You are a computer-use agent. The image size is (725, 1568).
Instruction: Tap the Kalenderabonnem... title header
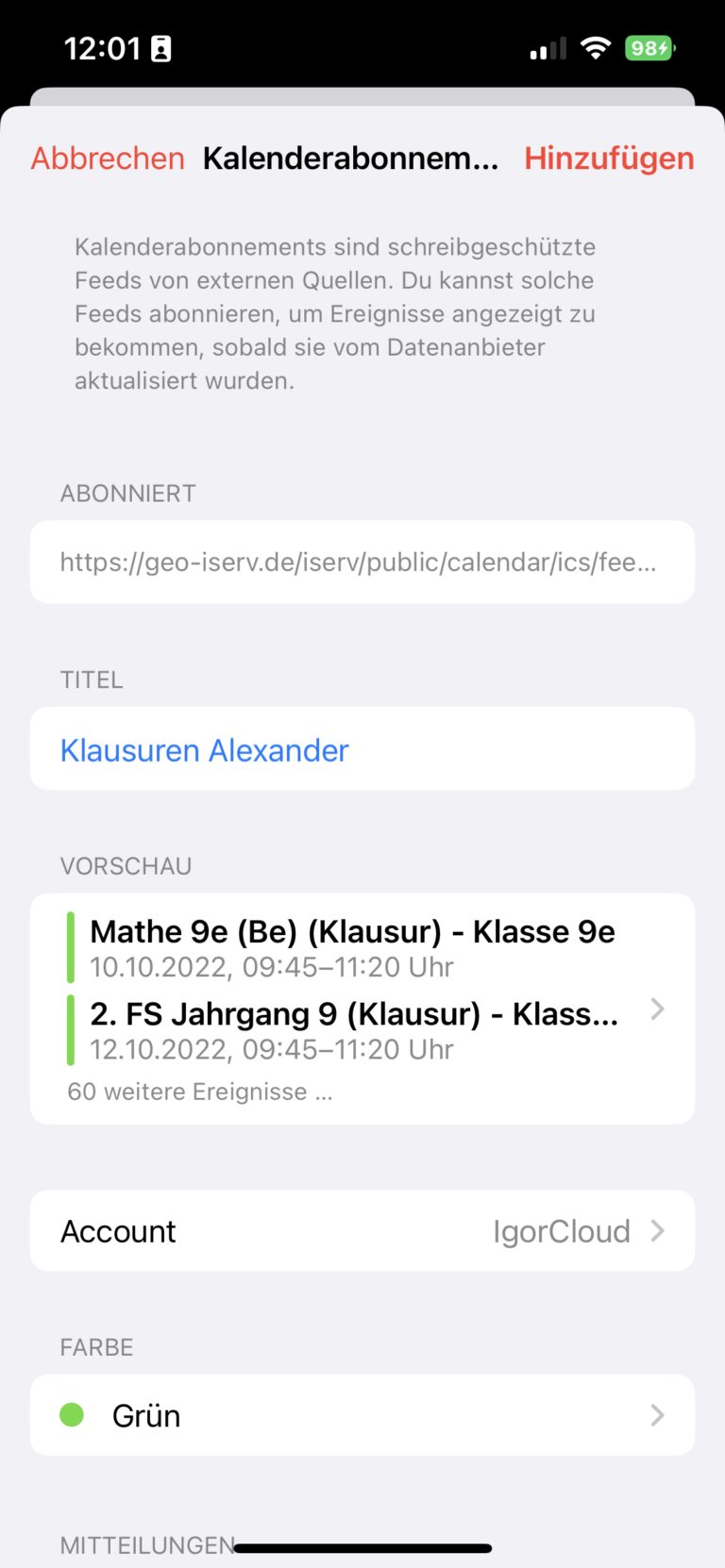click(x=350, y=158)
